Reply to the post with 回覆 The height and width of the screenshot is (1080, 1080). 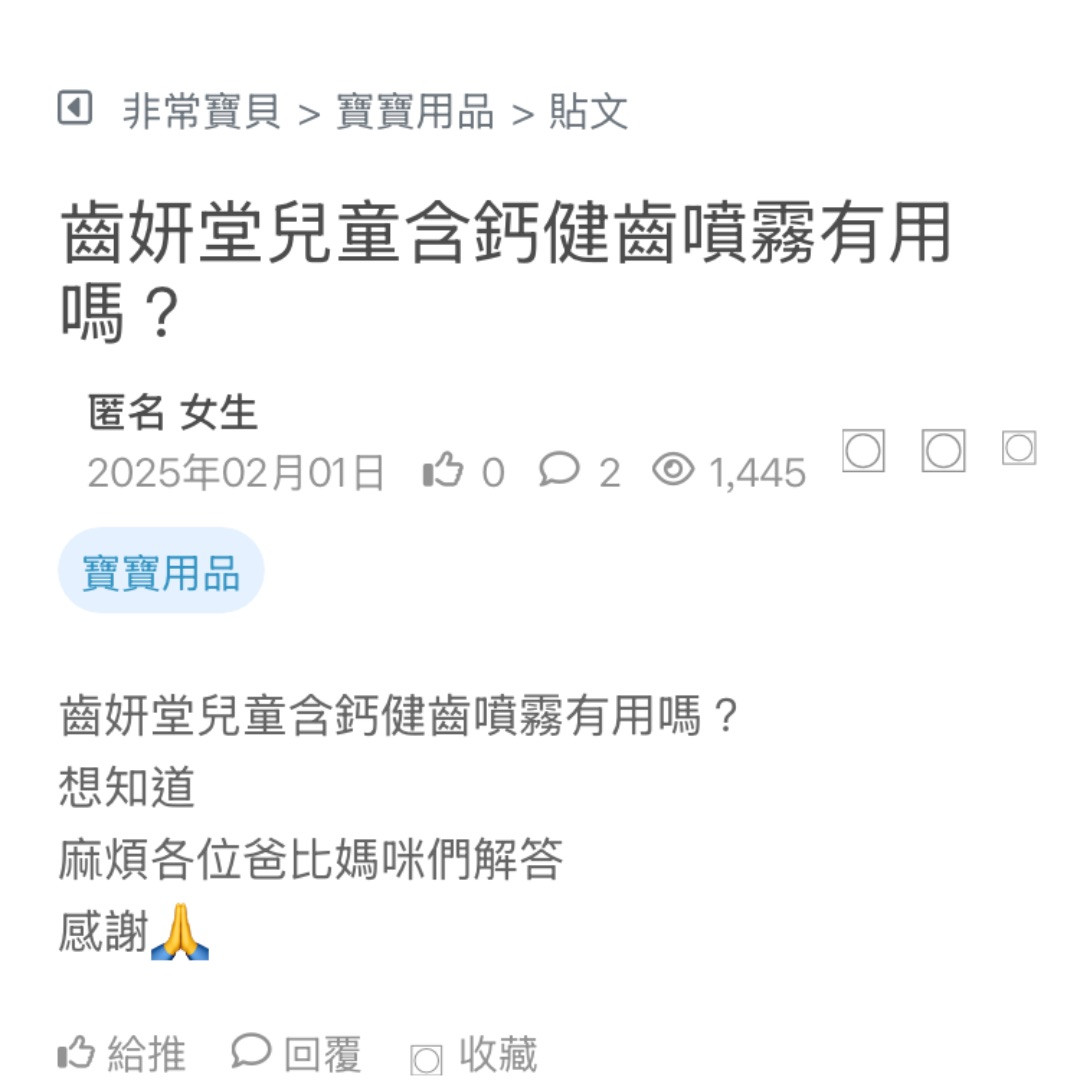[x=297, y=1054]
